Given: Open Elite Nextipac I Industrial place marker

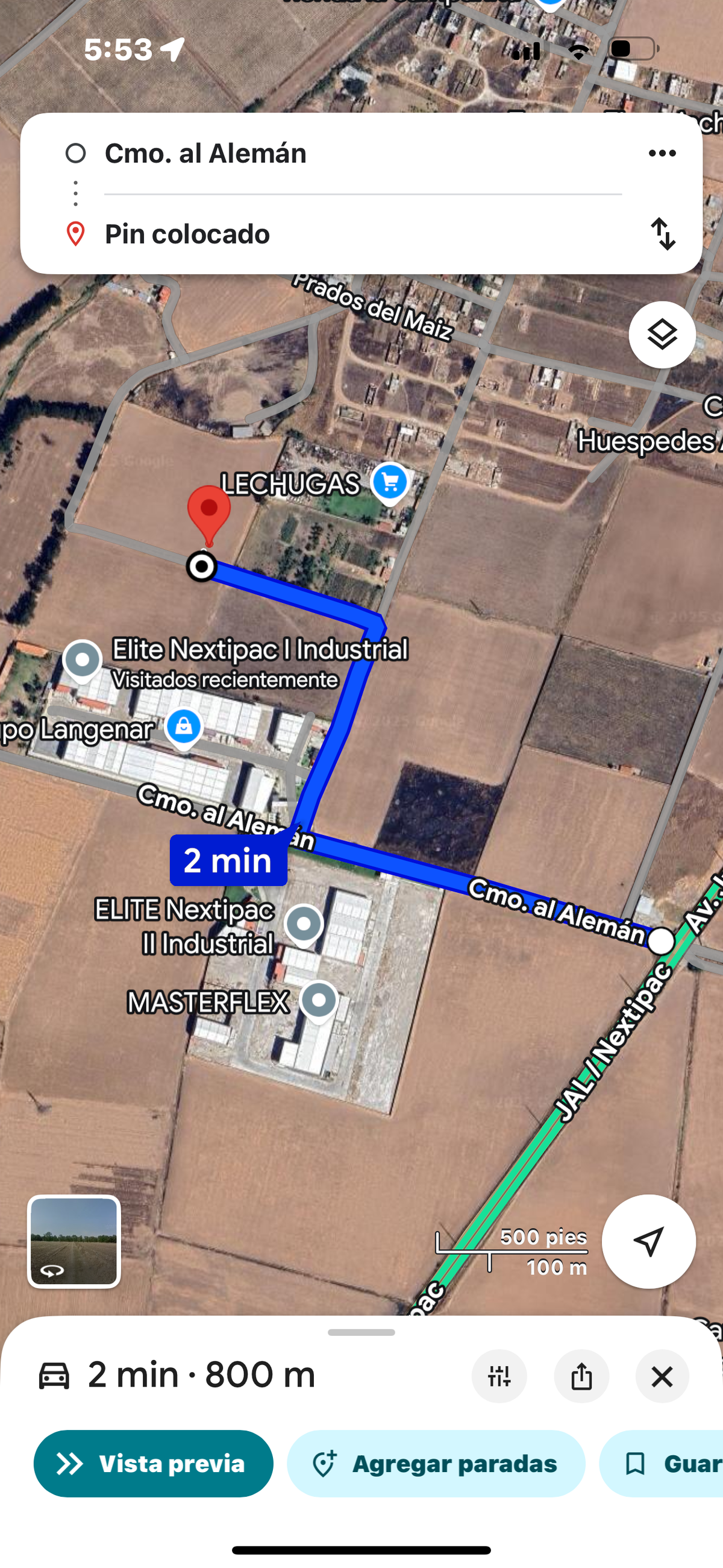Looking at the screenshot, I should click(83, 660).
